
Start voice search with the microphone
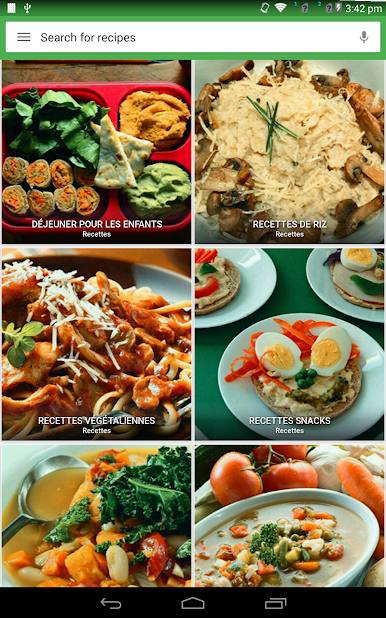[x=364, y=37]
